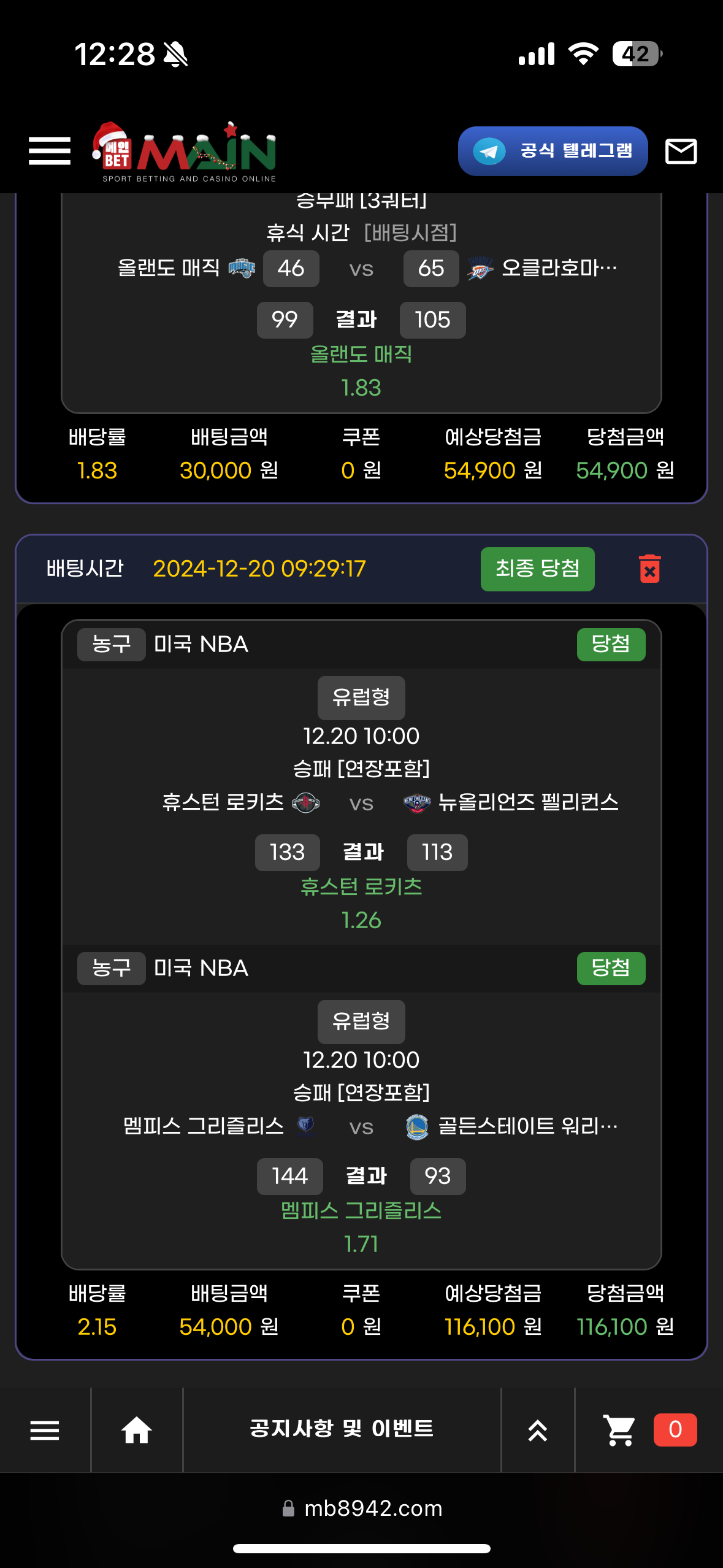This screenshot has height=1568, width=723.
Task: Delete the 2024-12-20 09:29:17 bet record
Action: pos(649,569)
